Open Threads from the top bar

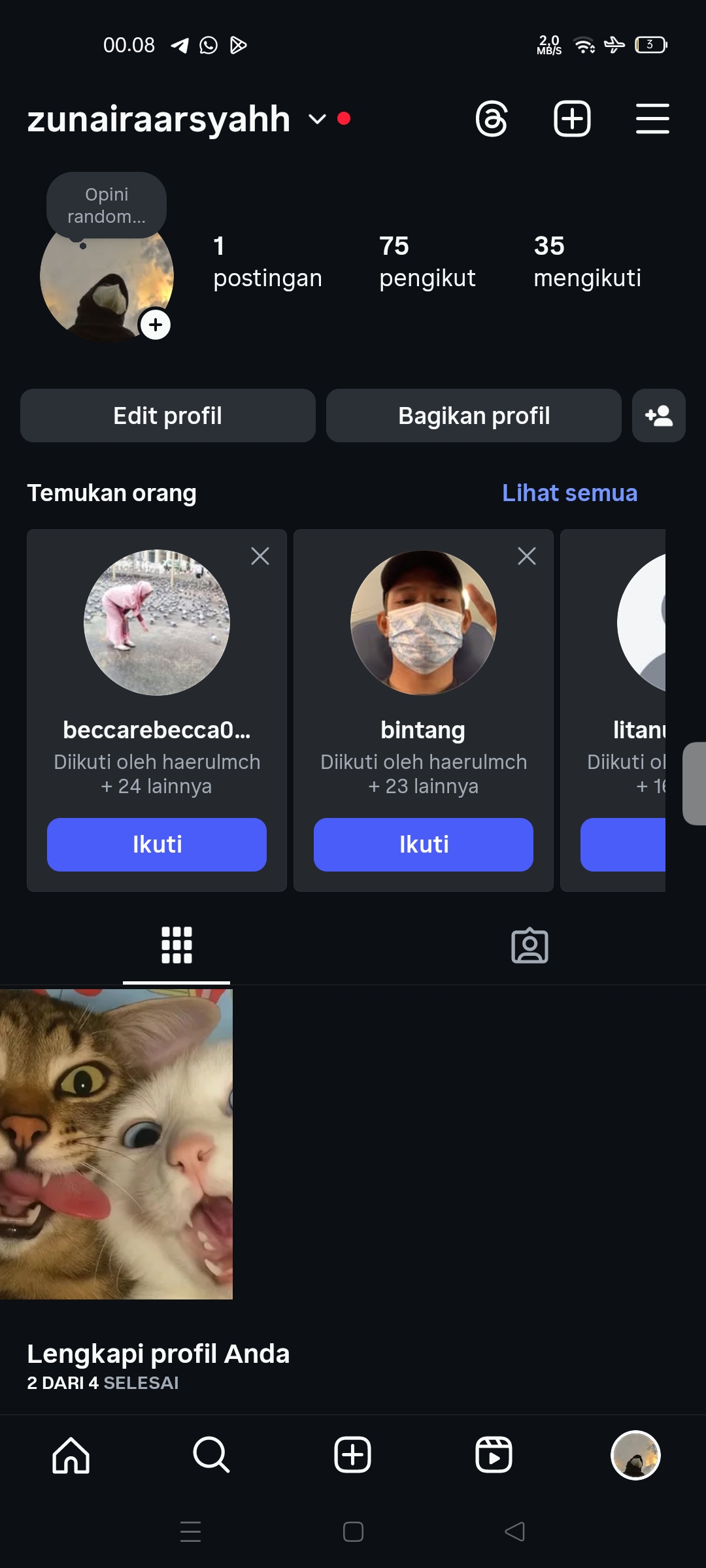point(492,119)
